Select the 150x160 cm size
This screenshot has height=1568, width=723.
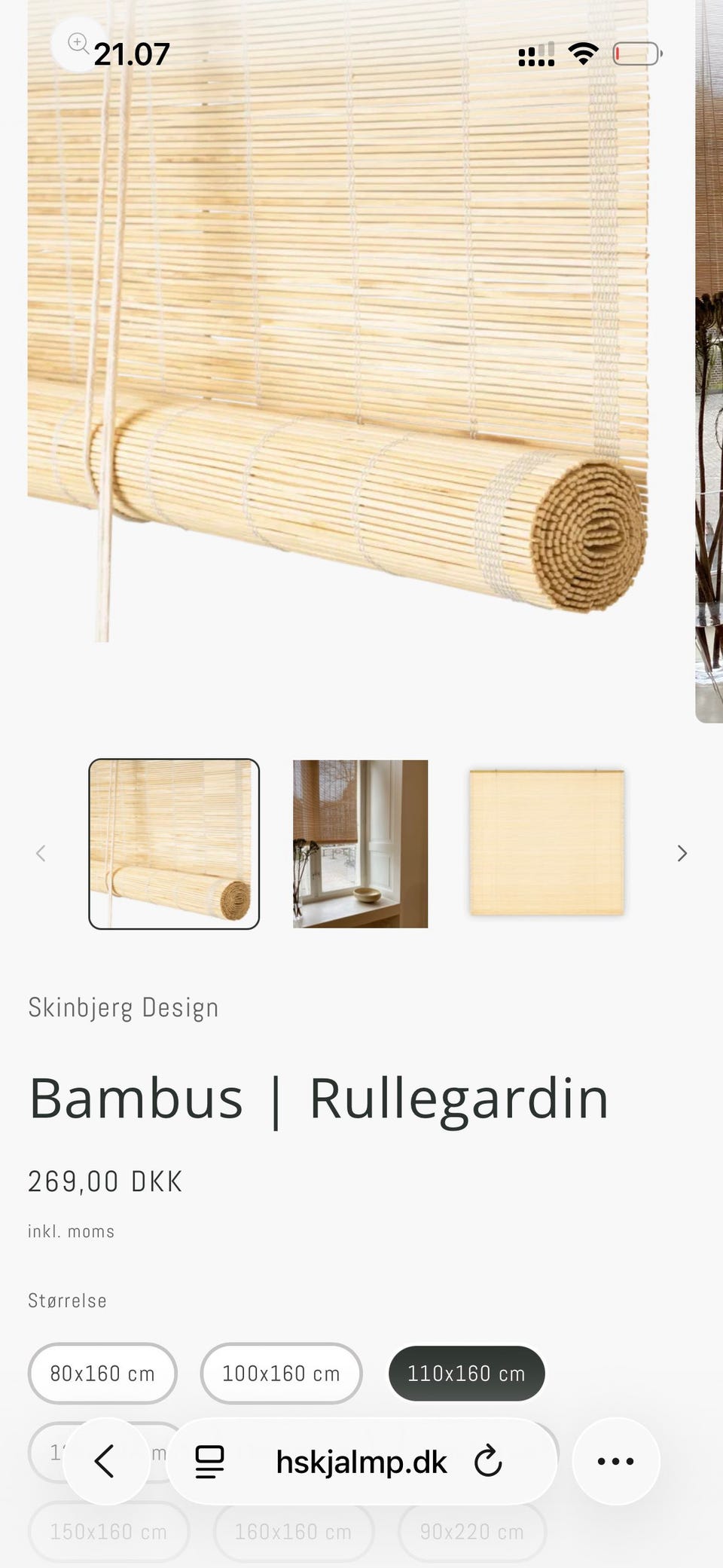coord(108,1531)
